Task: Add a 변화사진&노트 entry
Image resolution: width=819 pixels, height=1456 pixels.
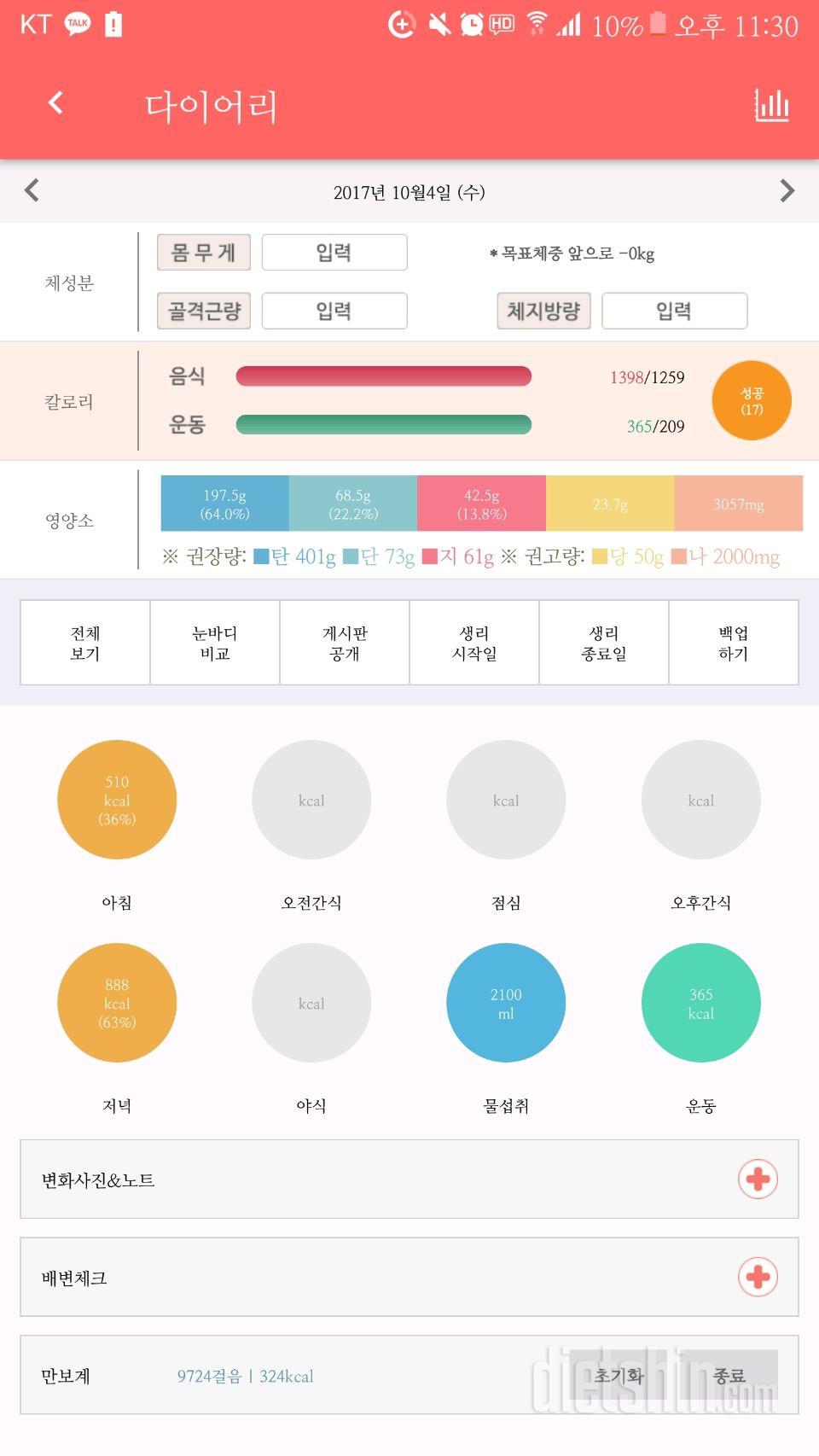Action: pyautogui.click(x=758, y=1179)
